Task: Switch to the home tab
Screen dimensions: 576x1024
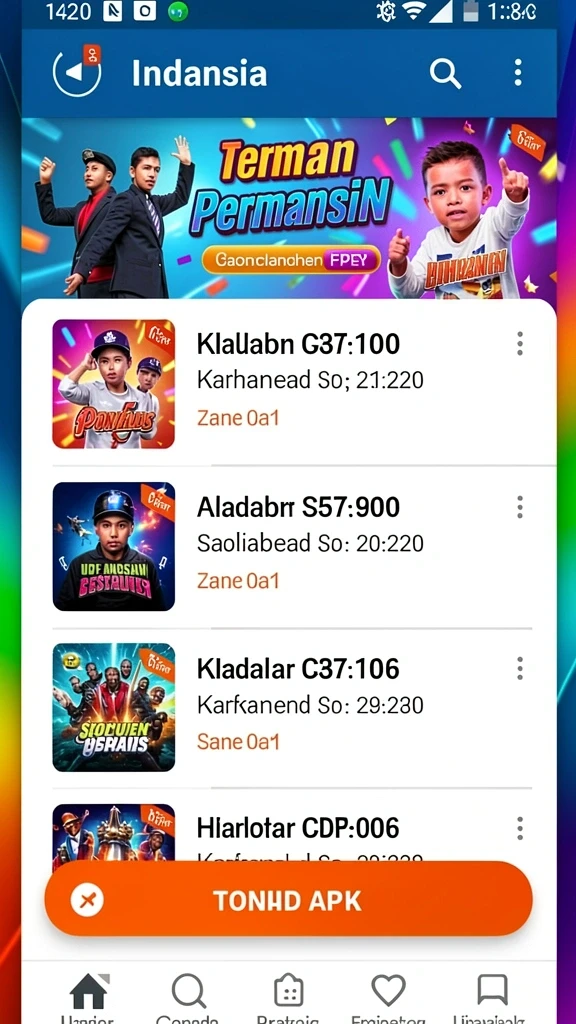Action: point(88,998)
